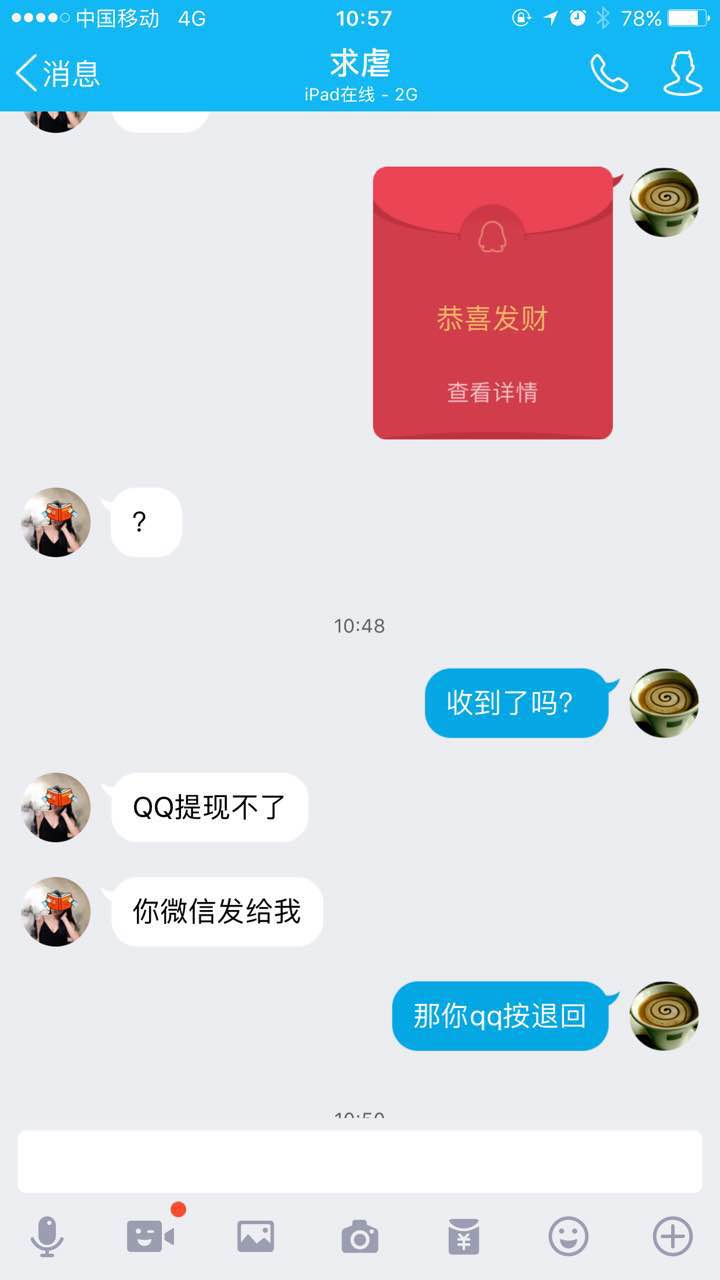Open the contact profile icon top right
The image size is (720, 1280).
pyautogui.click(x=682, y=73)
